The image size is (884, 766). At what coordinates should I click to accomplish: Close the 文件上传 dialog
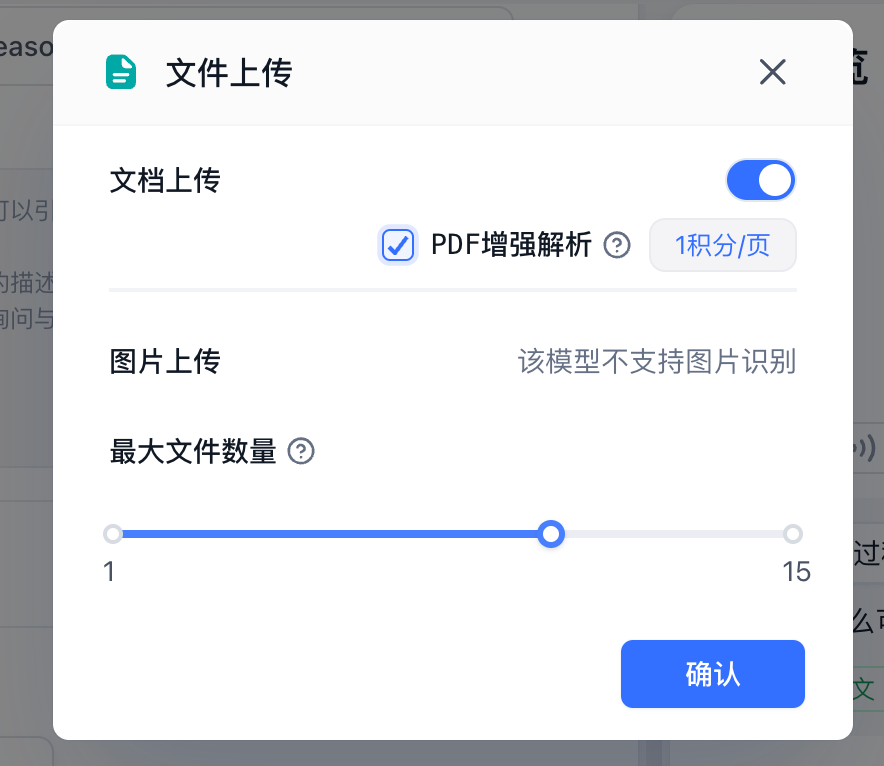click(x=772, y=72)
